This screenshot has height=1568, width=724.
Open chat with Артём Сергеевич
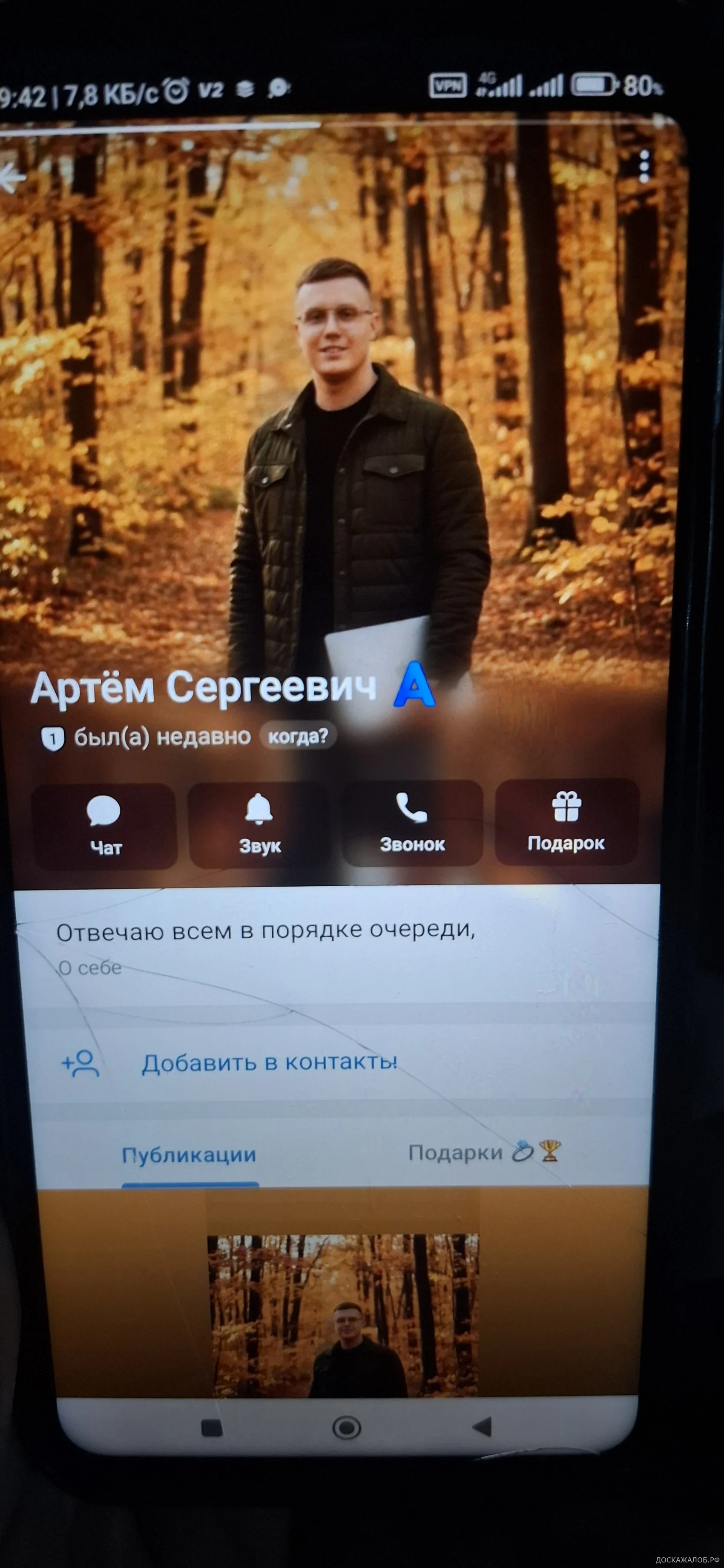pyautogui.click(x=105, y=825)
